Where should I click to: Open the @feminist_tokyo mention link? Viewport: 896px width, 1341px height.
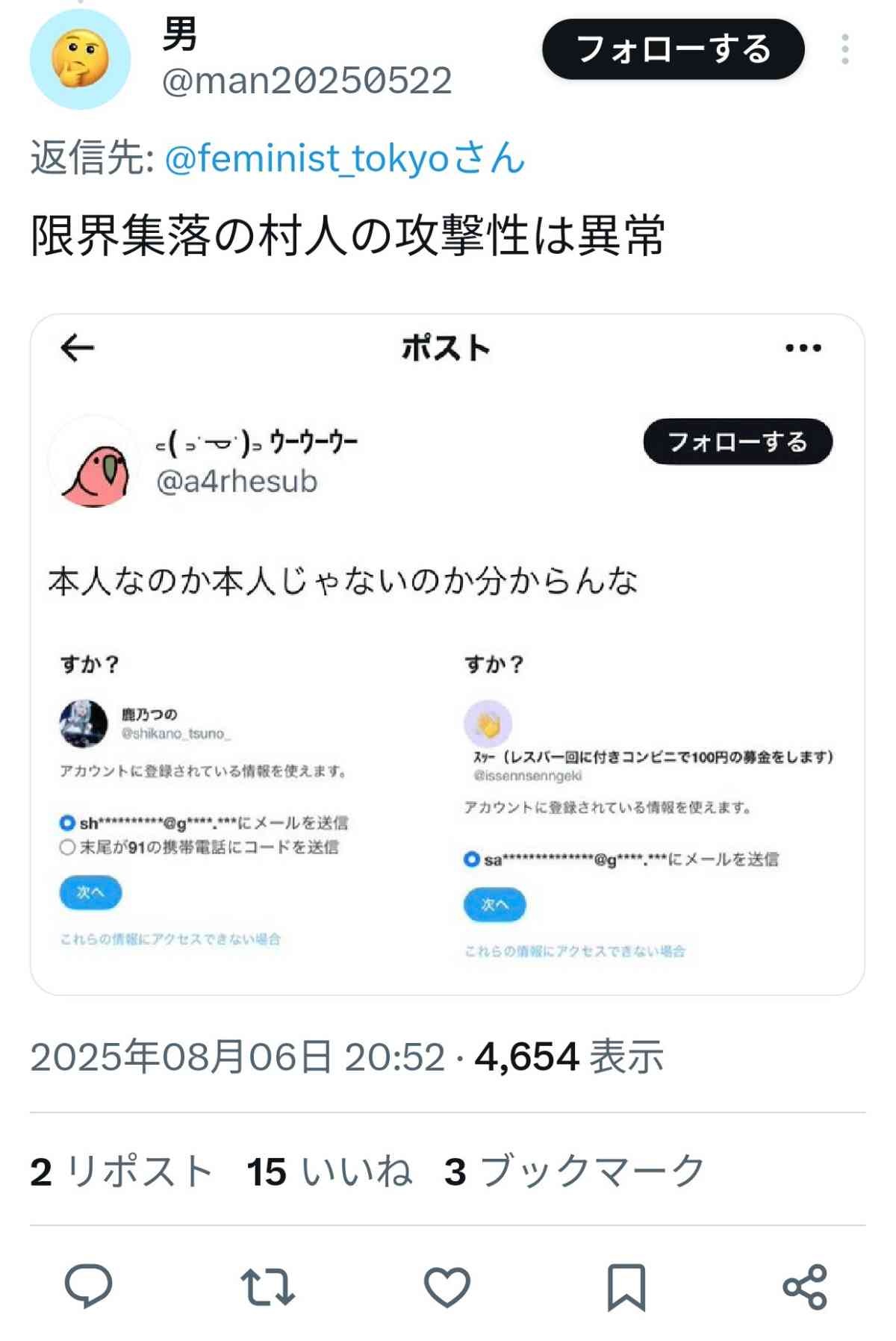344,158
